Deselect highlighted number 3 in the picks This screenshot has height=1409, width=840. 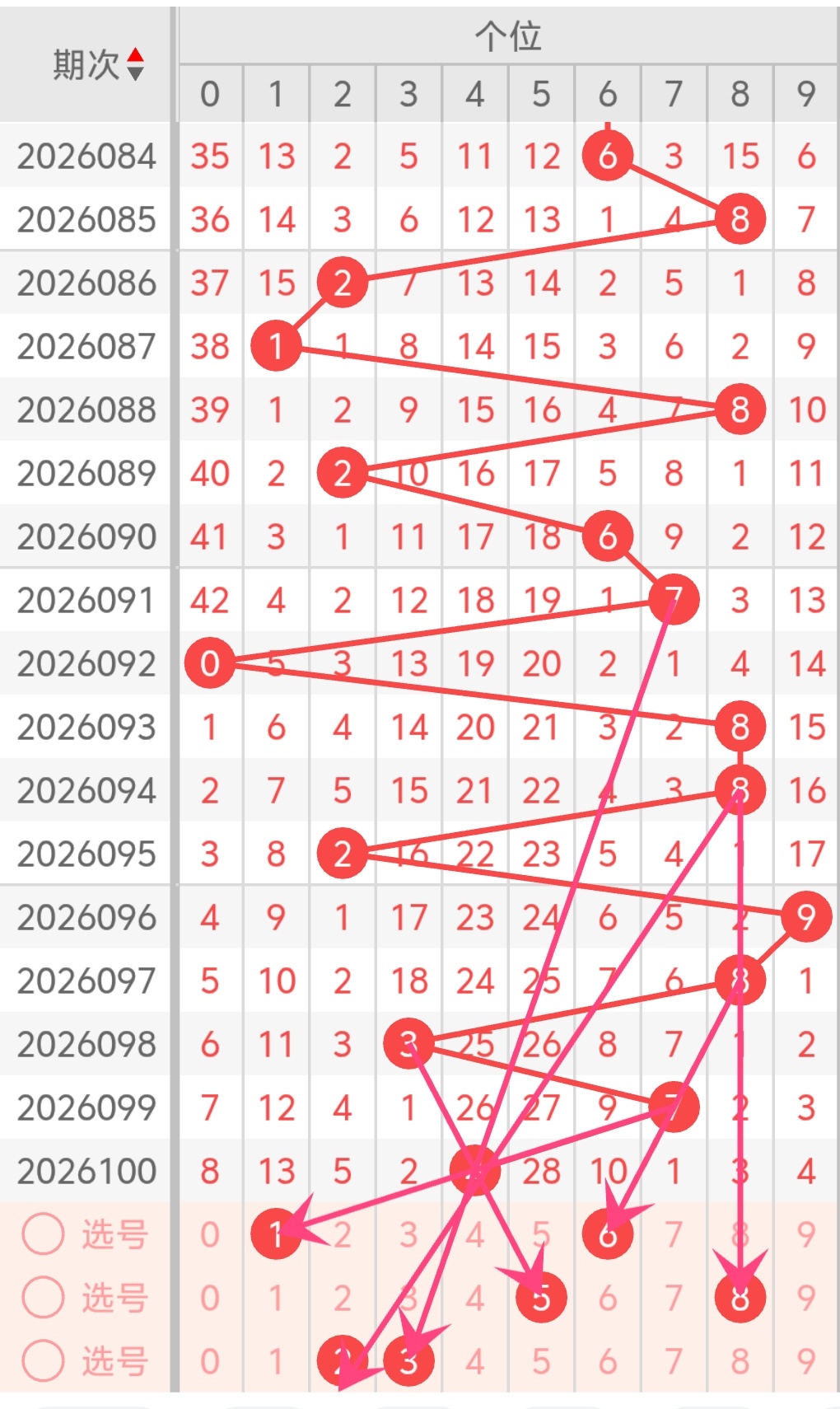pyautogui.click(x=408, y=1361)
